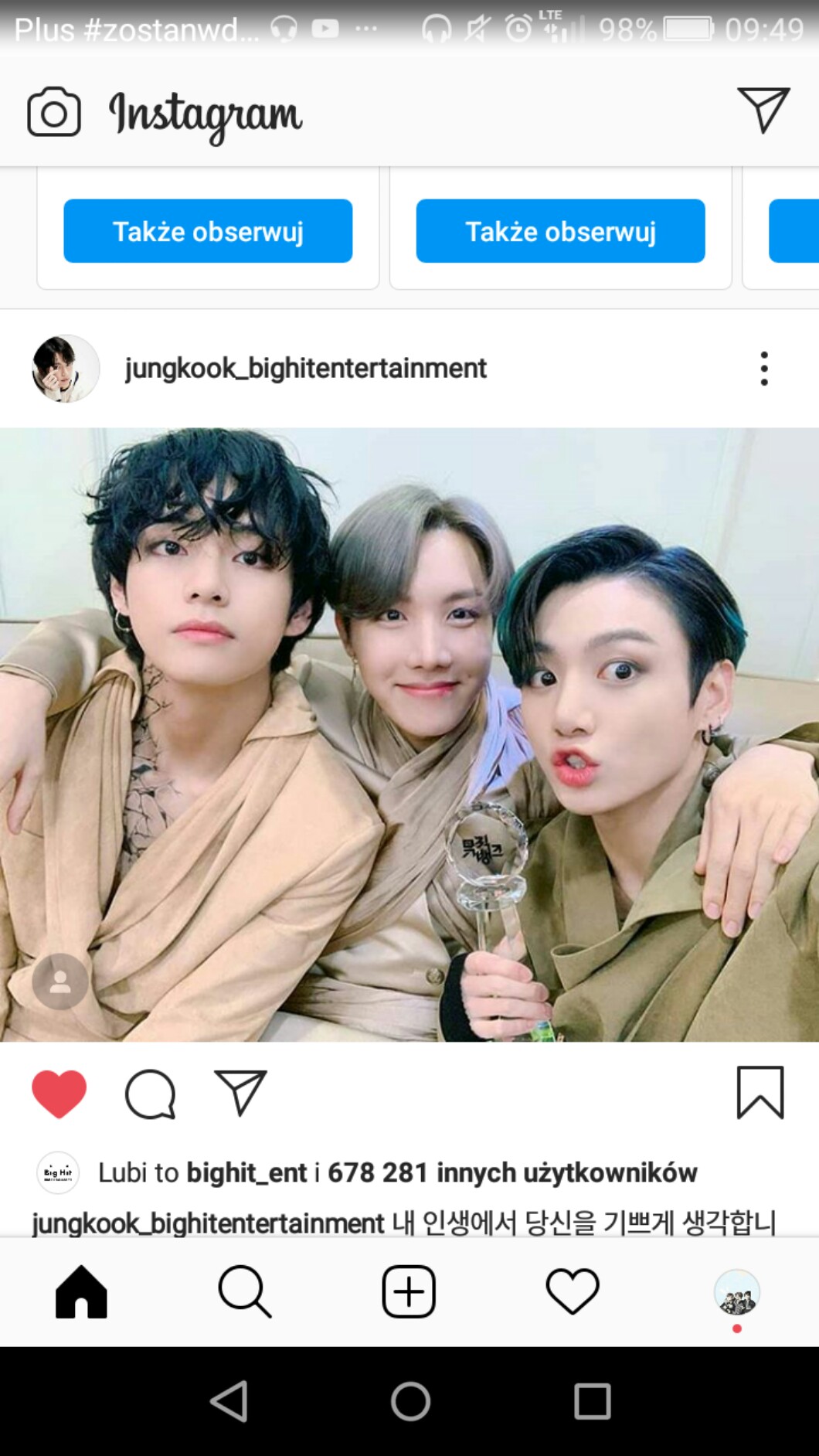Open direct messages in the top bar

pos(763,110)
